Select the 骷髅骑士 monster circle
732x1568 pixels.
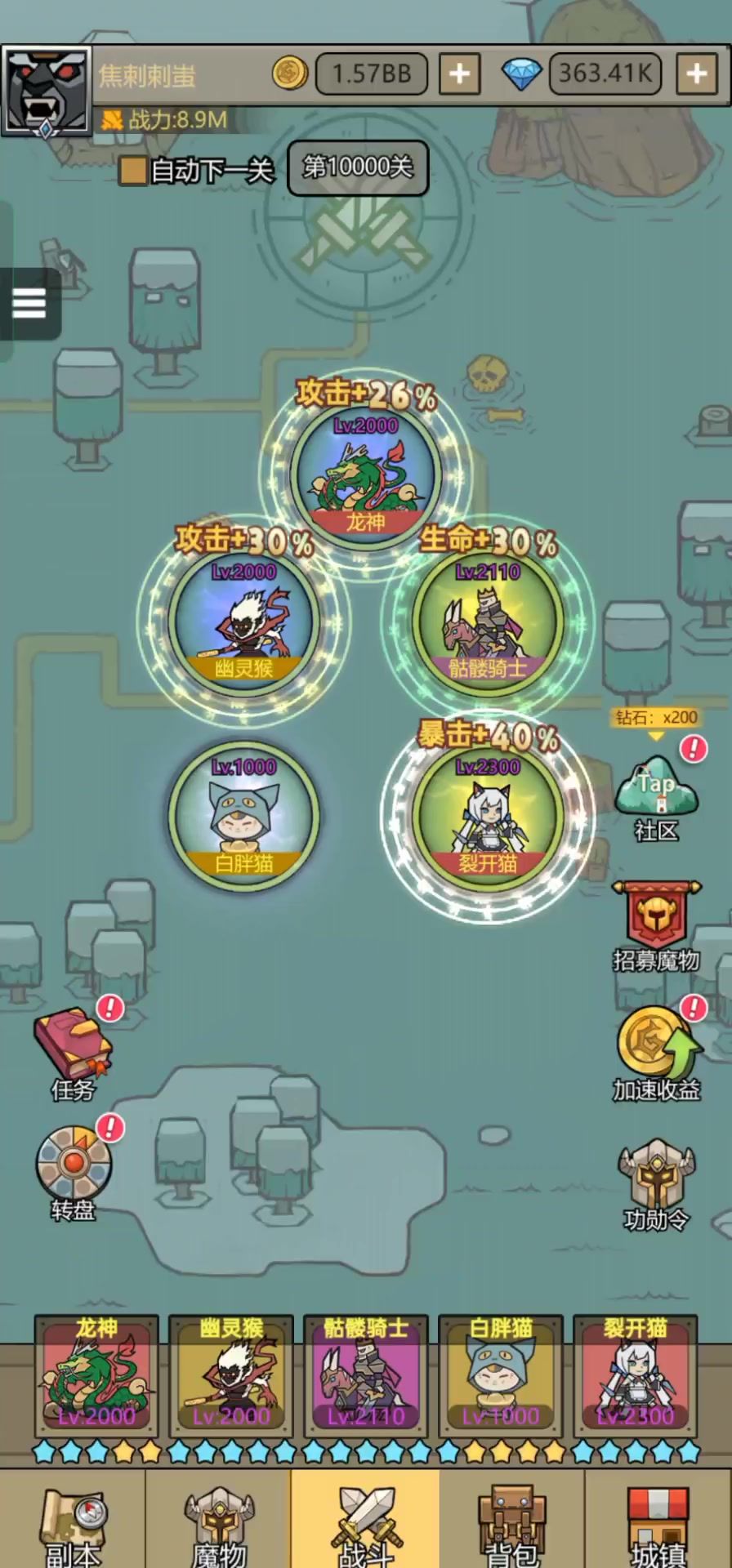[x=487, y=621]
